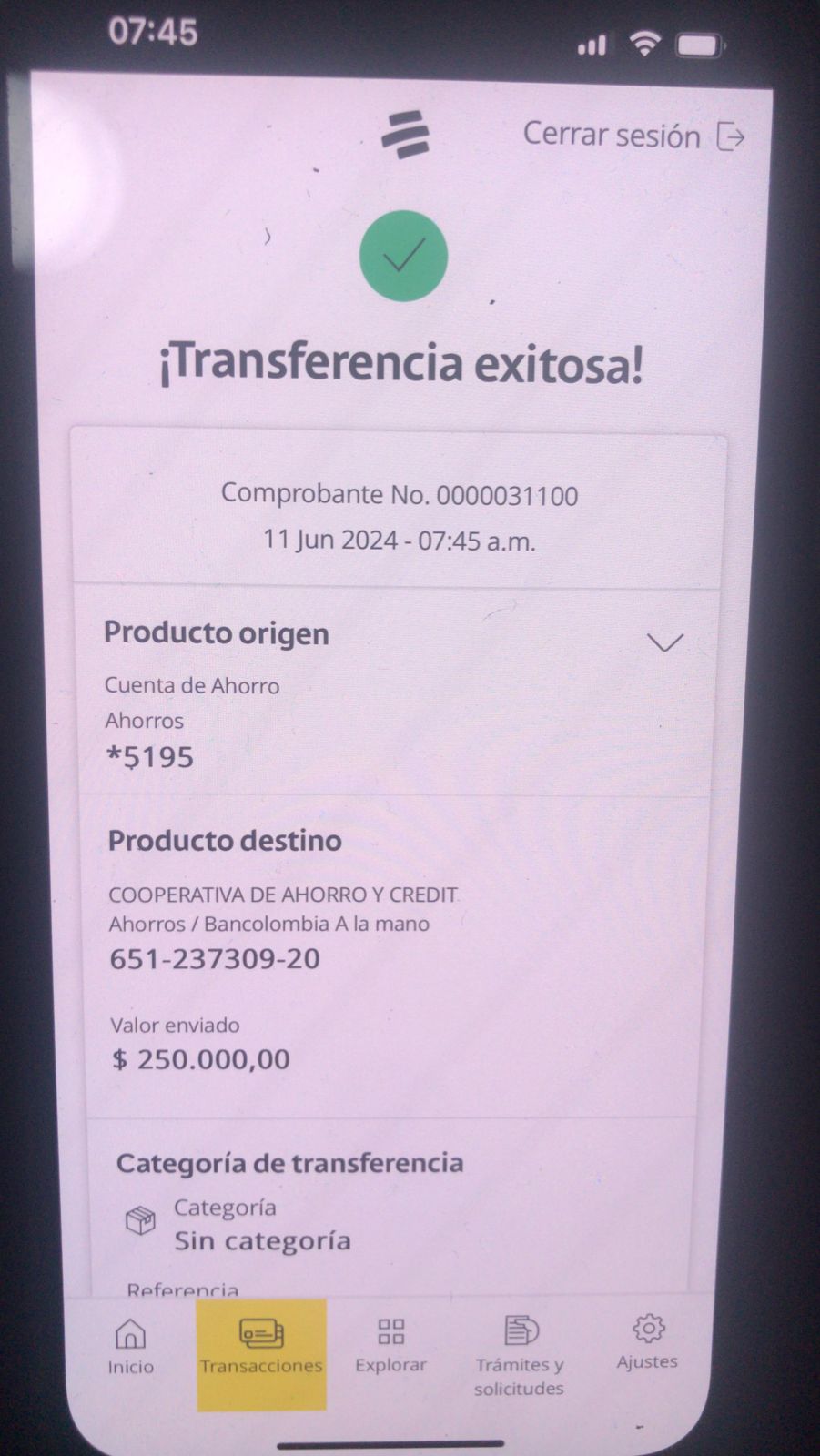This screenshot has width=820, height=1456.
Task: Switch to the Explorar tab
Action: [x=390, y=1345]
